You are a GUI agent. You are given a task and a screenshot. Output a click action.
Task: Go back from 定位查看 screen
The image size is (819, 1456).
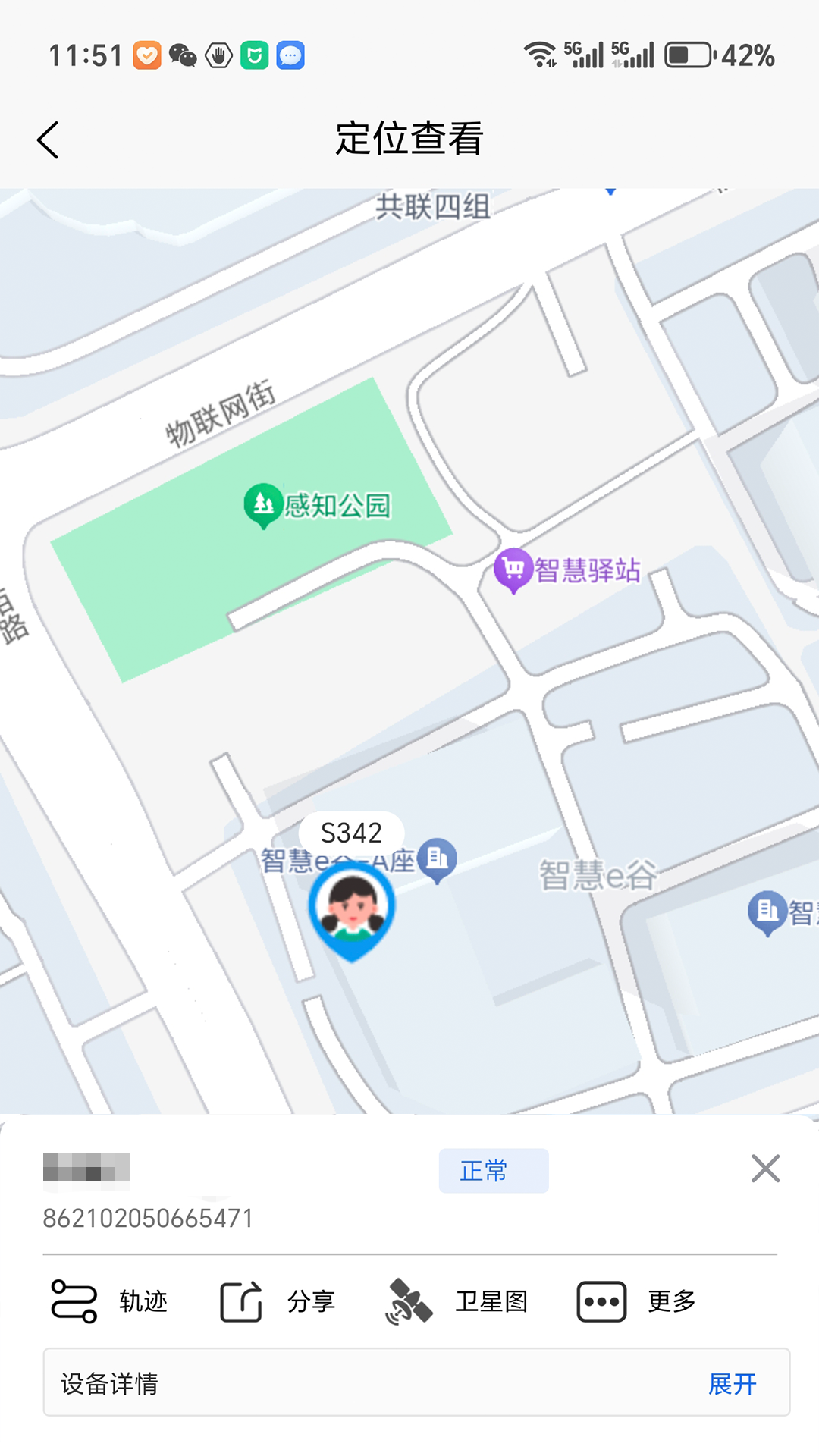point(48,140)
